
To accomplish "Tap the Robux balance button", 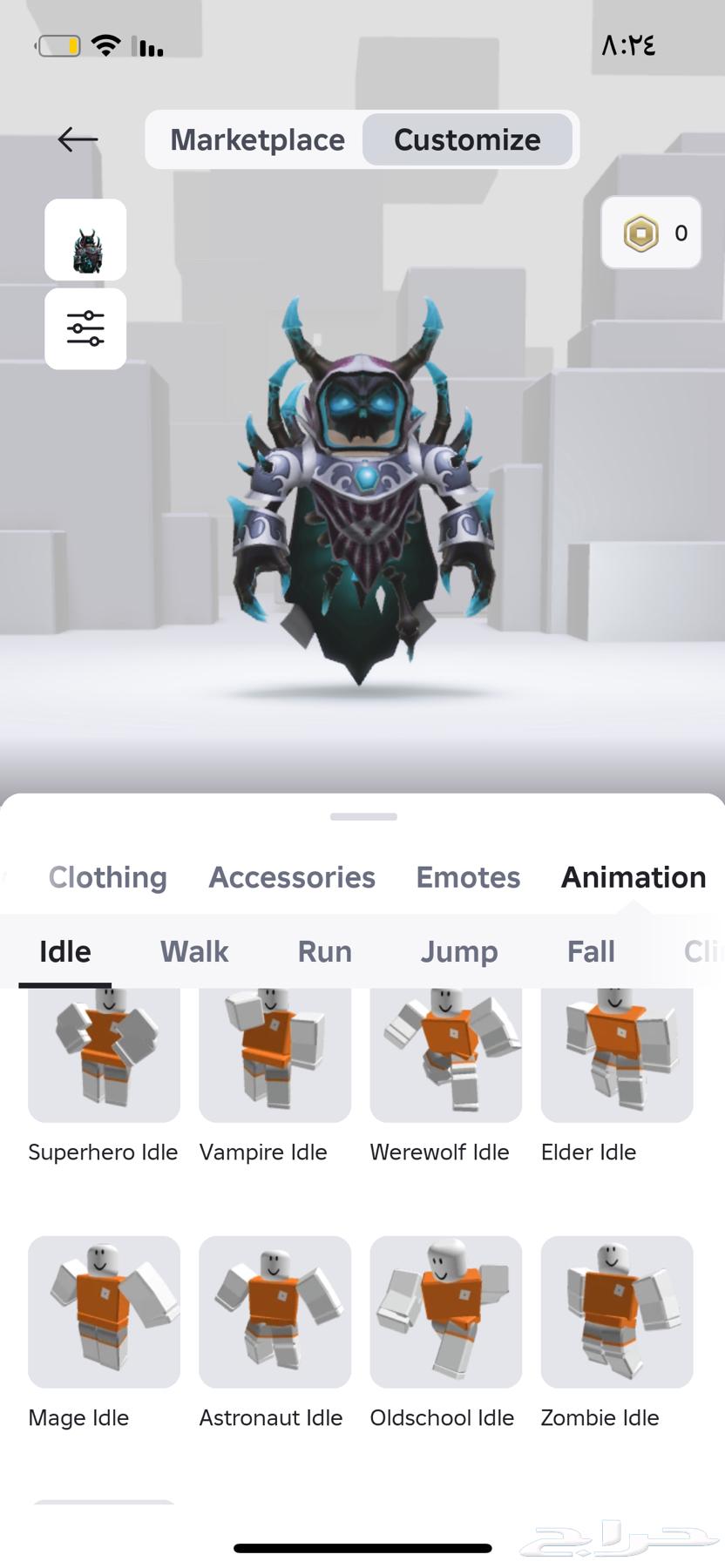I will (x=651, y=233).
